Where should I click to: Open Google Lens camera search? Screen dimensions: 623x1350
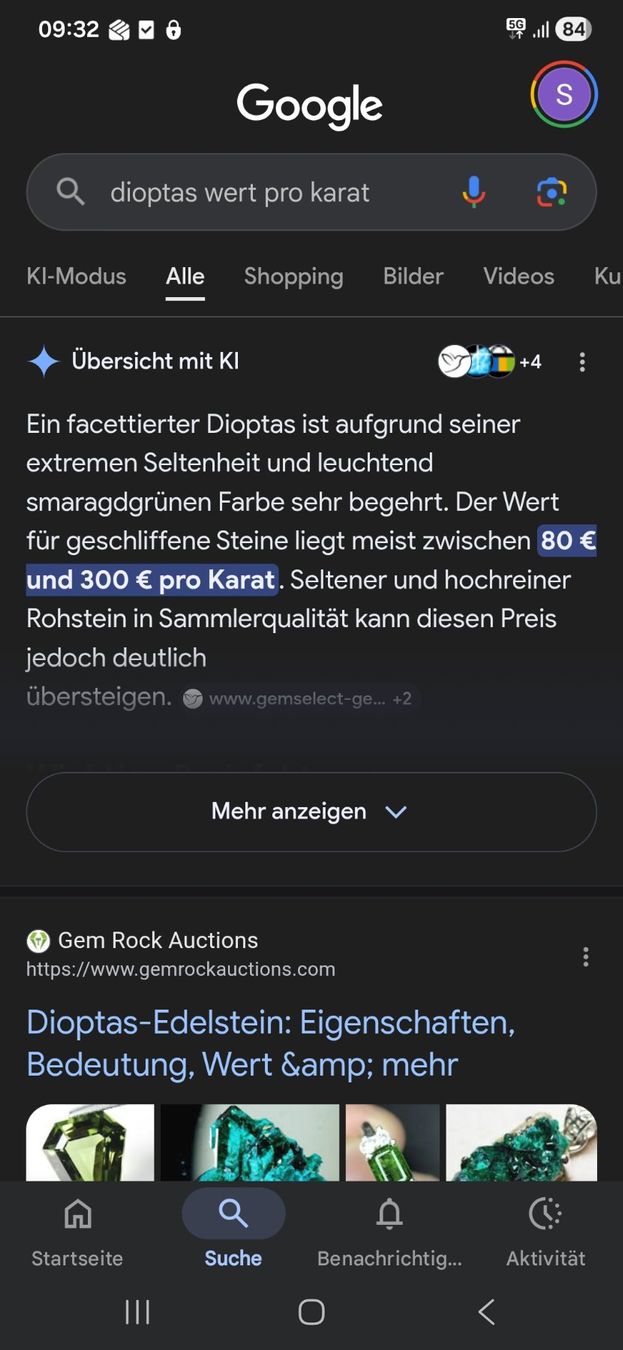click(551, 192)
